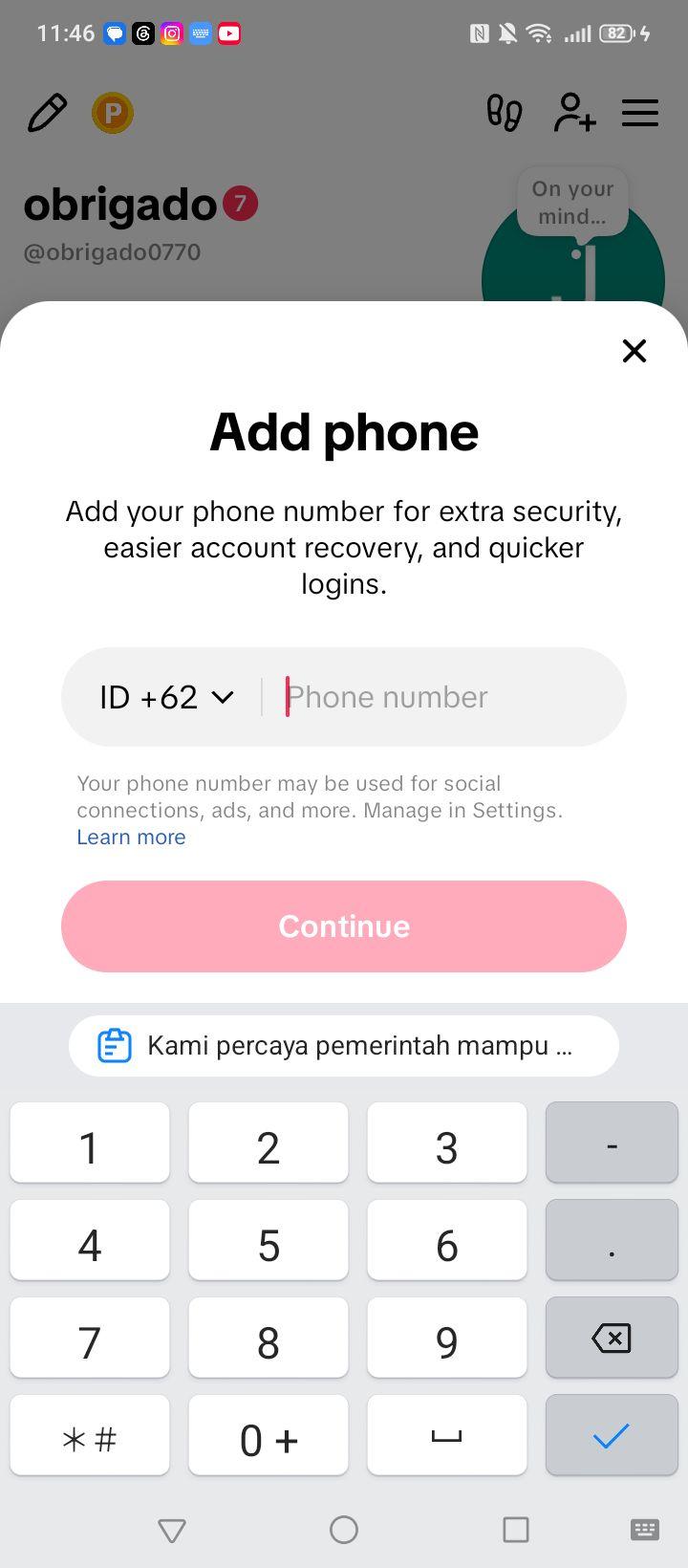Paste the clipboard suggestion "Kami percaya pemerintah mampu"

pyautogui.click(x=344, y=1046)
